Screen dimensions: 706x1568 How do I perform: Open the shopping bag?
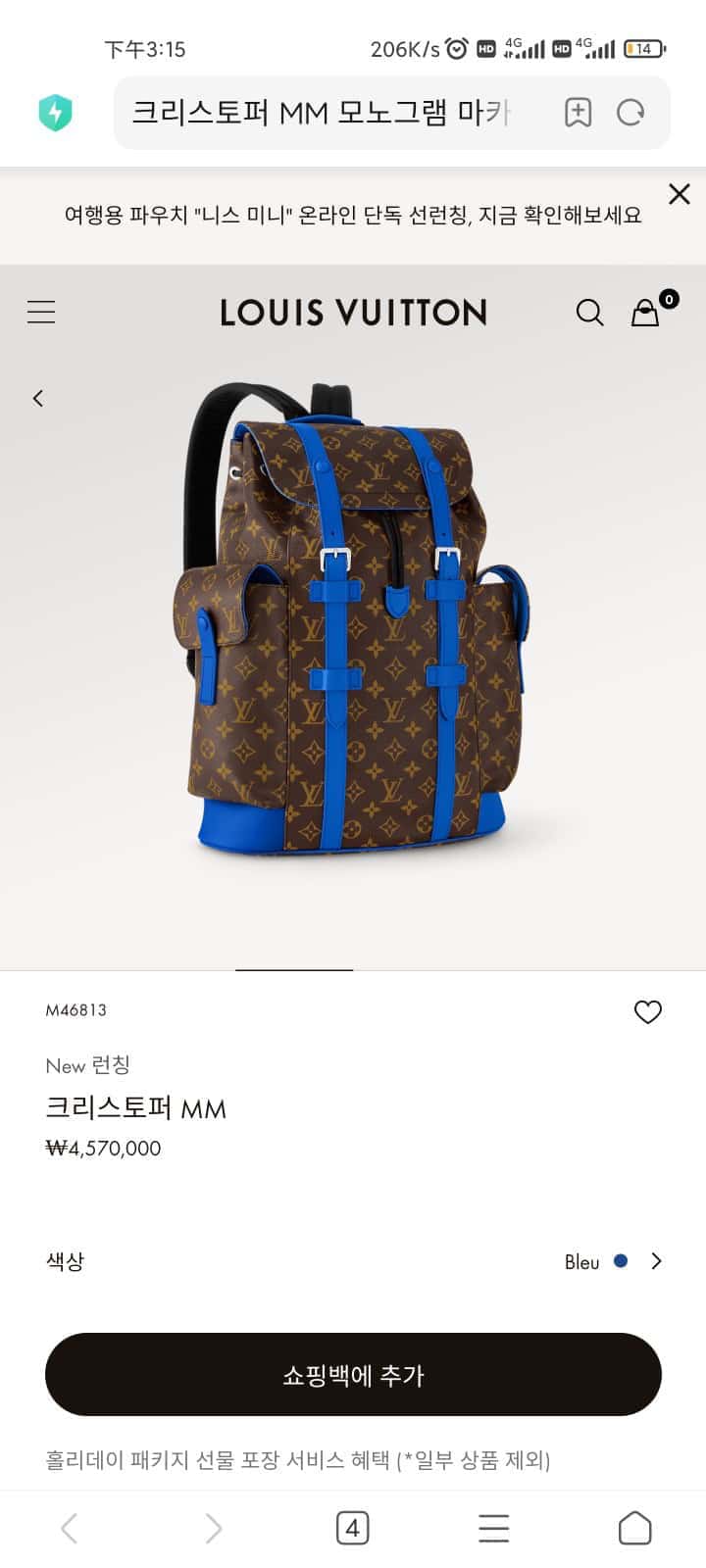646,313
